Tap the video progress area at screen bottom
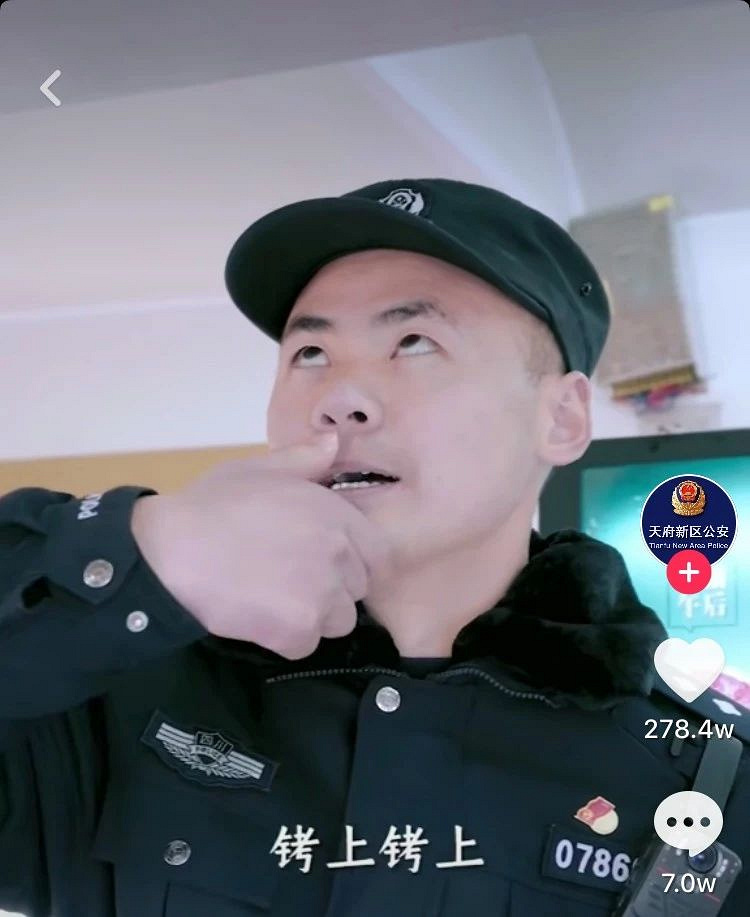Viewport: 750px width, 917px height. tap(350, 910)
